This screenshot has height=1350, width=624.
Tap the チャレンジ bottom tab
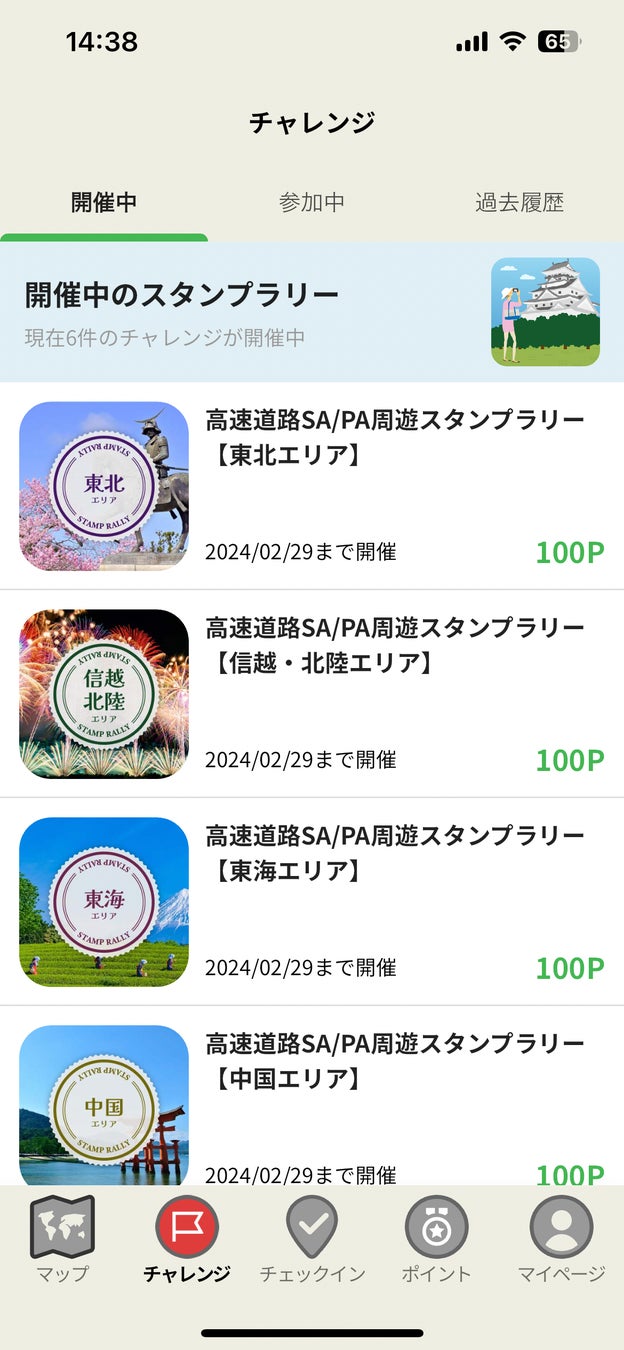click(187, 1240)
